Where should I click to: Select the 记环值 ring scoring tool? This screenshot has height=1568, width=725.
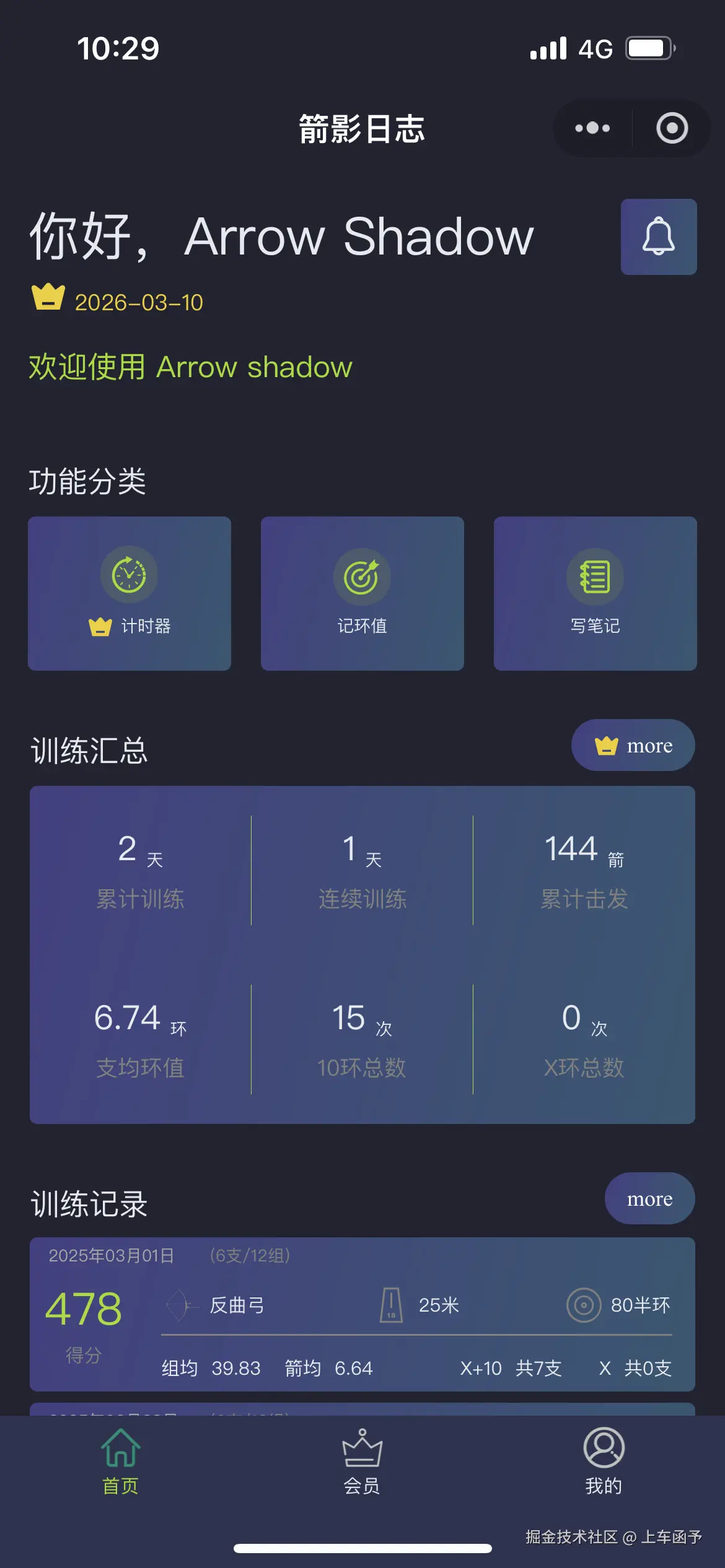362,593
